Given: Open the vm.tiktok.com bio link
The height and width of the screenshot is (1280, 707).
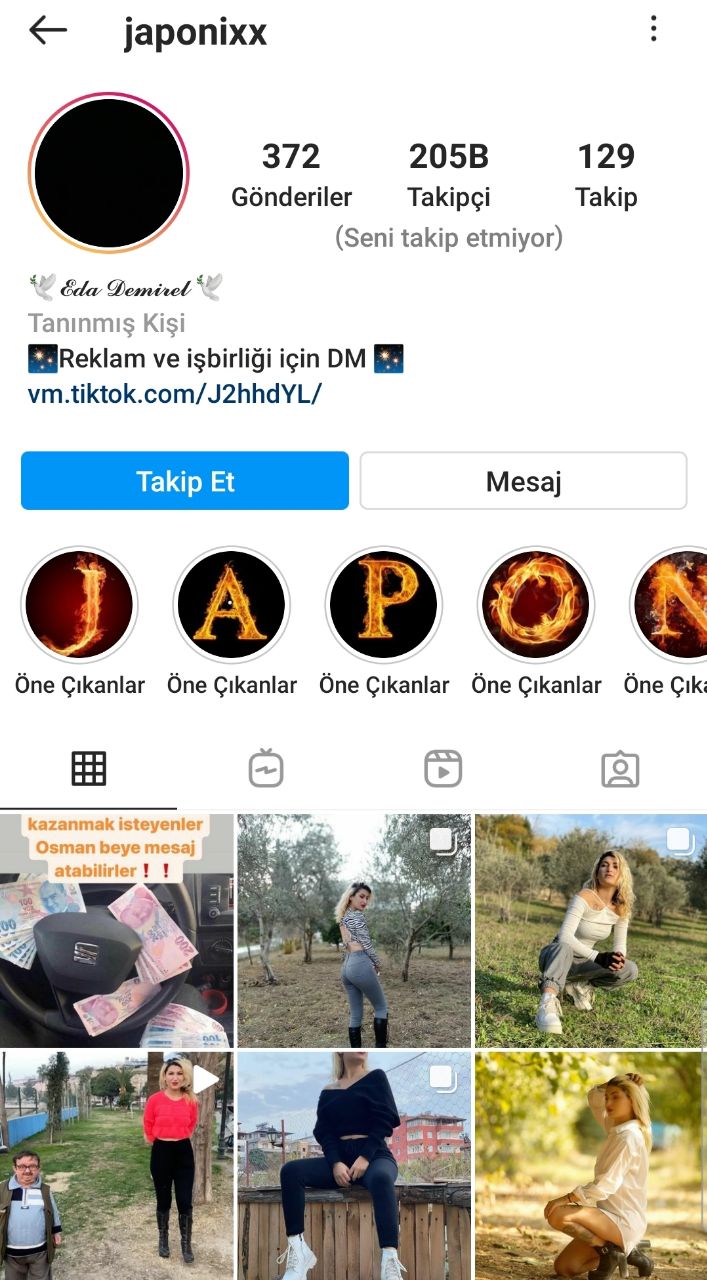Looking at the screenshot, I should coord(175,394).
